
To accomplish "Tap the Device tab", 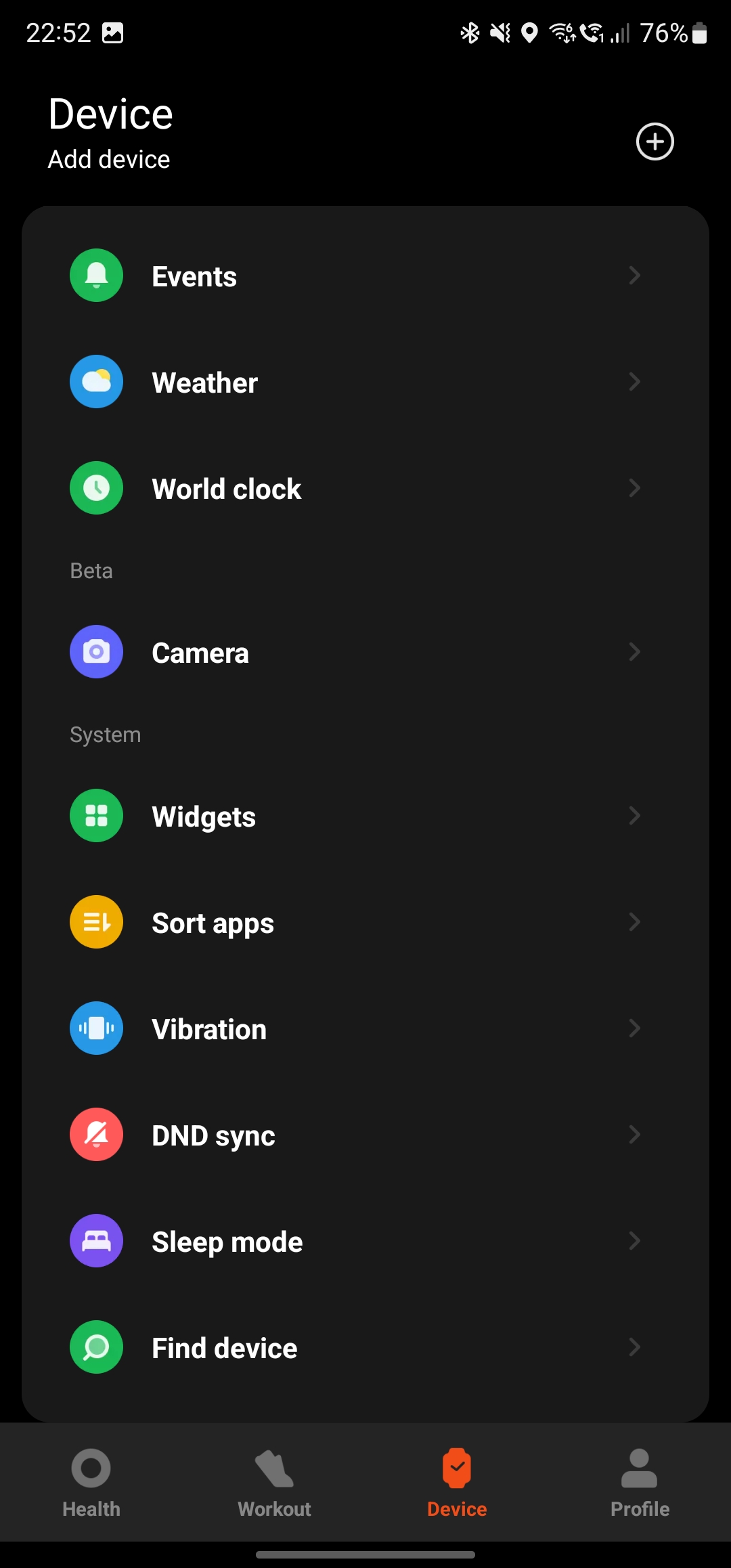I will click(457, 1483).
